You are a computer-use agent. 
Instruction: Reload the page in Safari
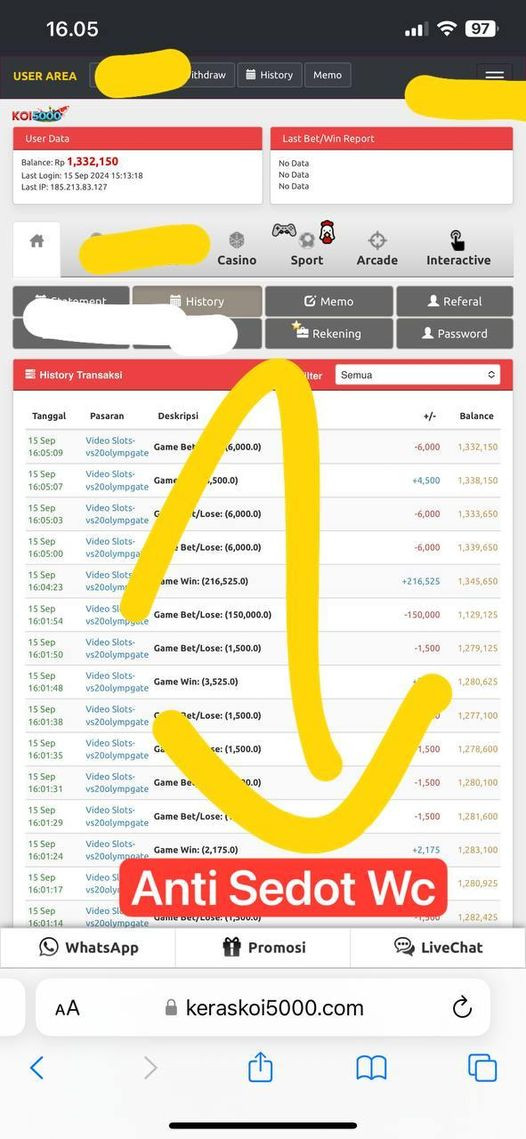[462, 1008]
